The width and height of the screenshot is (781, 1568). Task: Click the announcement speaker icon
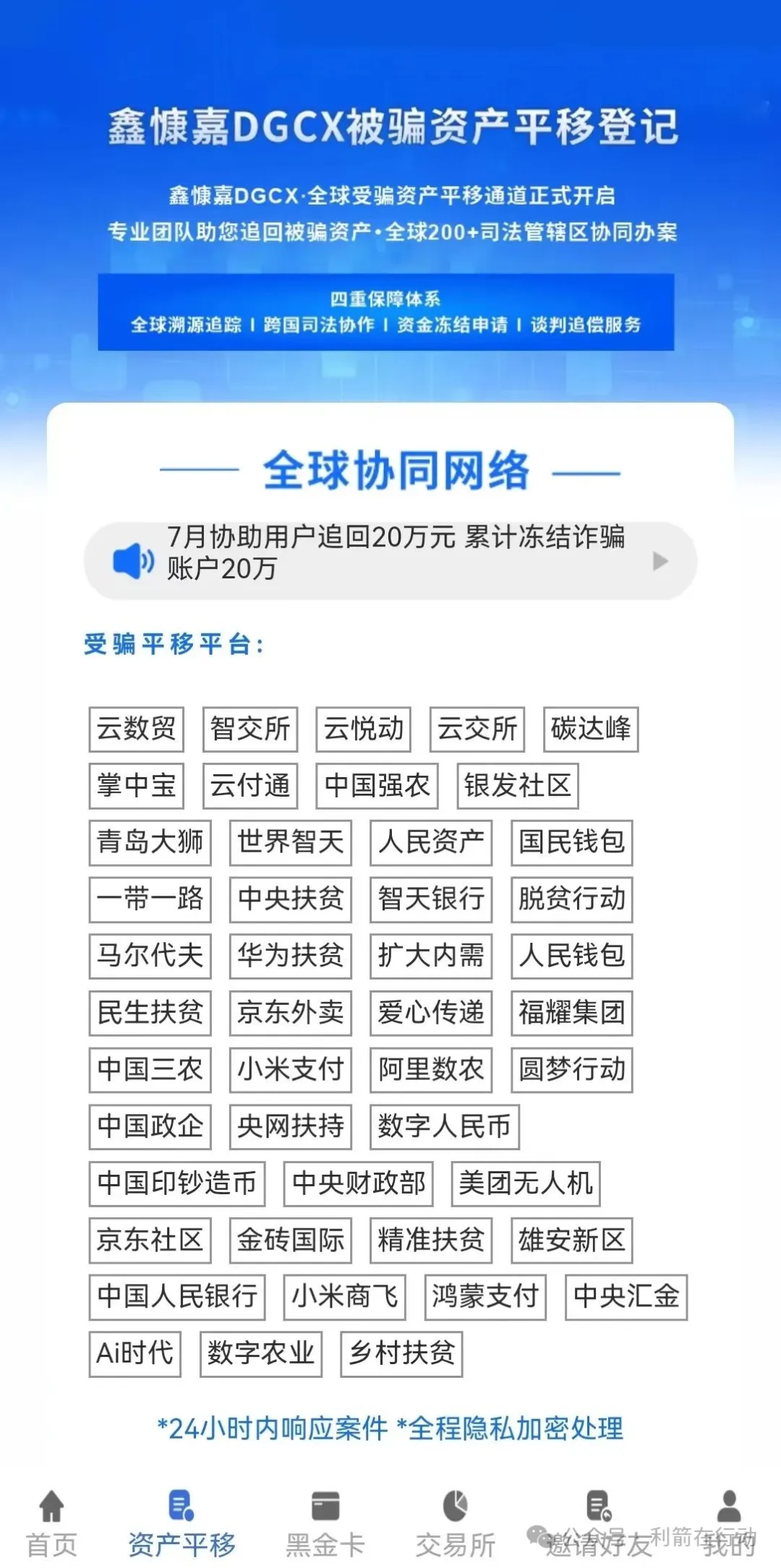click(x=132, y=560)
